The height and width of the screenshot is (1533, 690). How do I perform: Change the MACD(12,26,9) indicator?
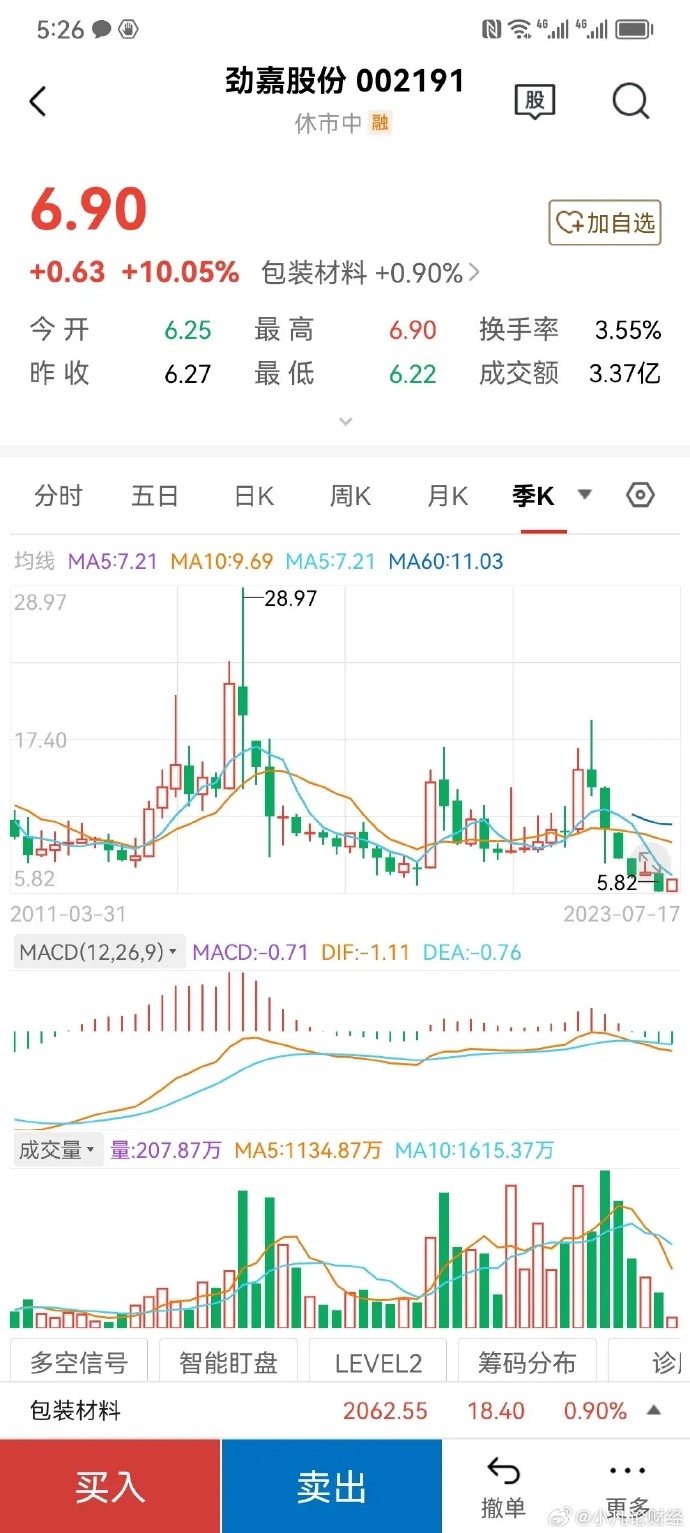(x=100, y=952)
